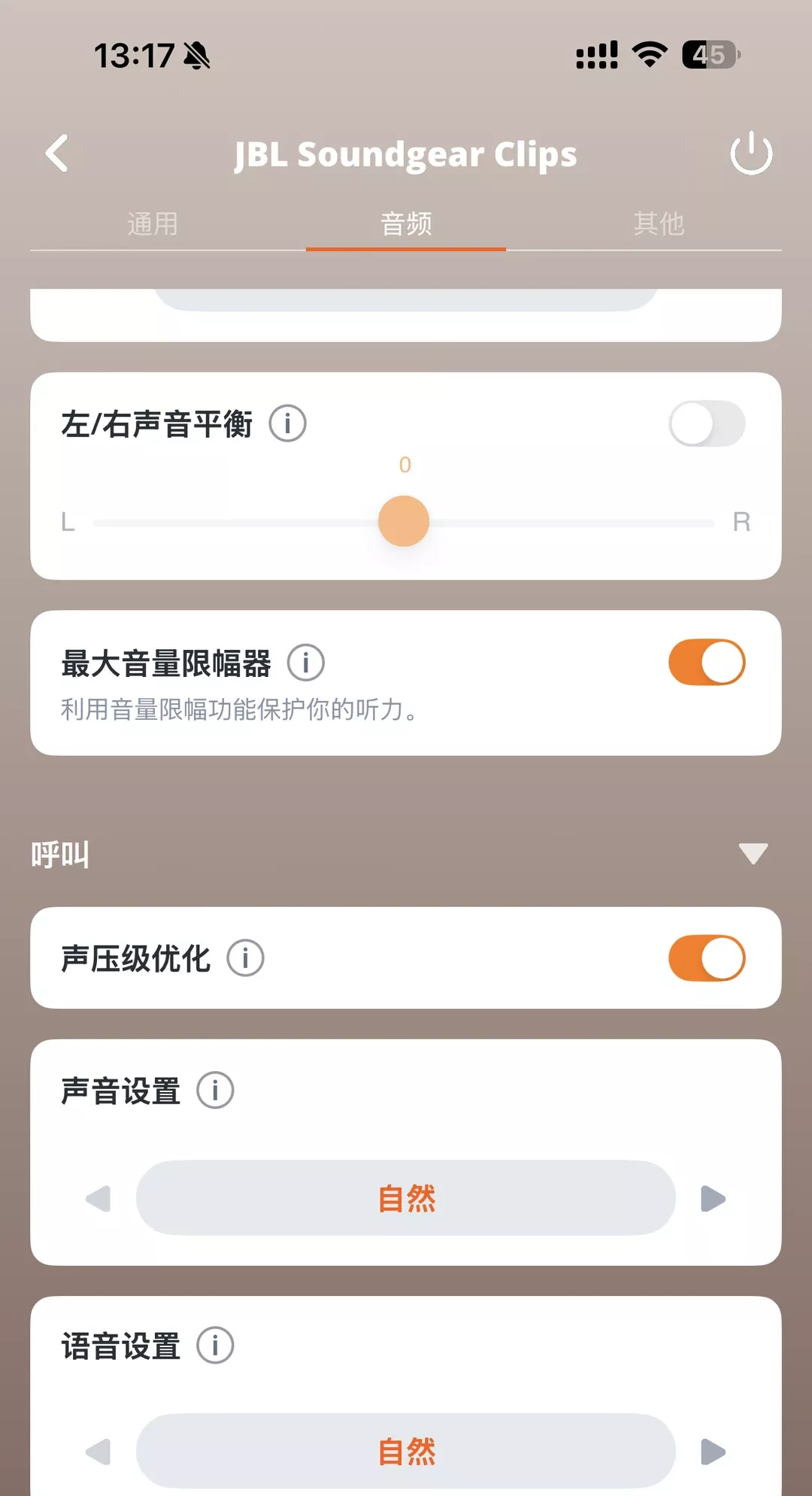Show info for 声音设置
This screenshot has width=812, height=1496.
pos(215,1090)
